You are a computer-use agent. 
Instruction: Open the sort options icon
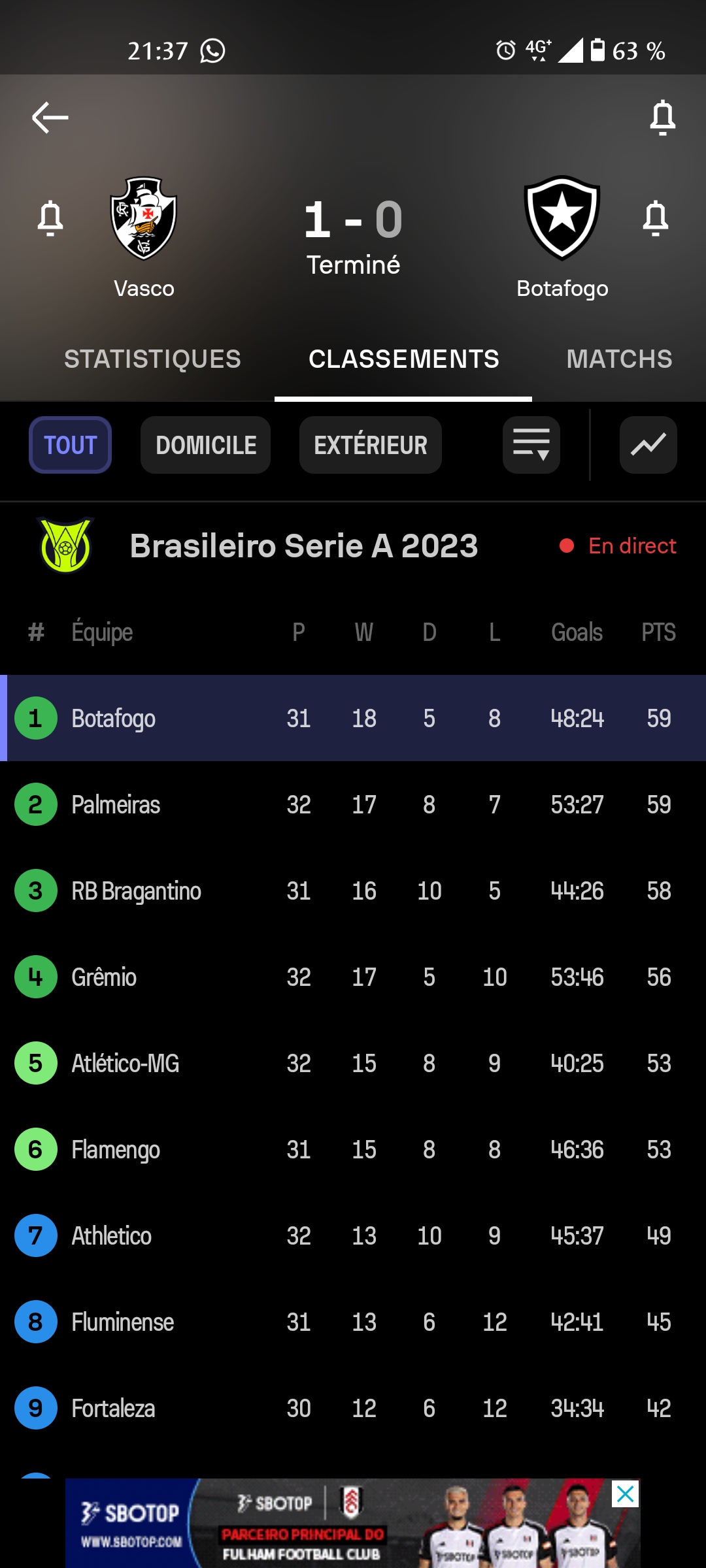[x=531, y=445]
